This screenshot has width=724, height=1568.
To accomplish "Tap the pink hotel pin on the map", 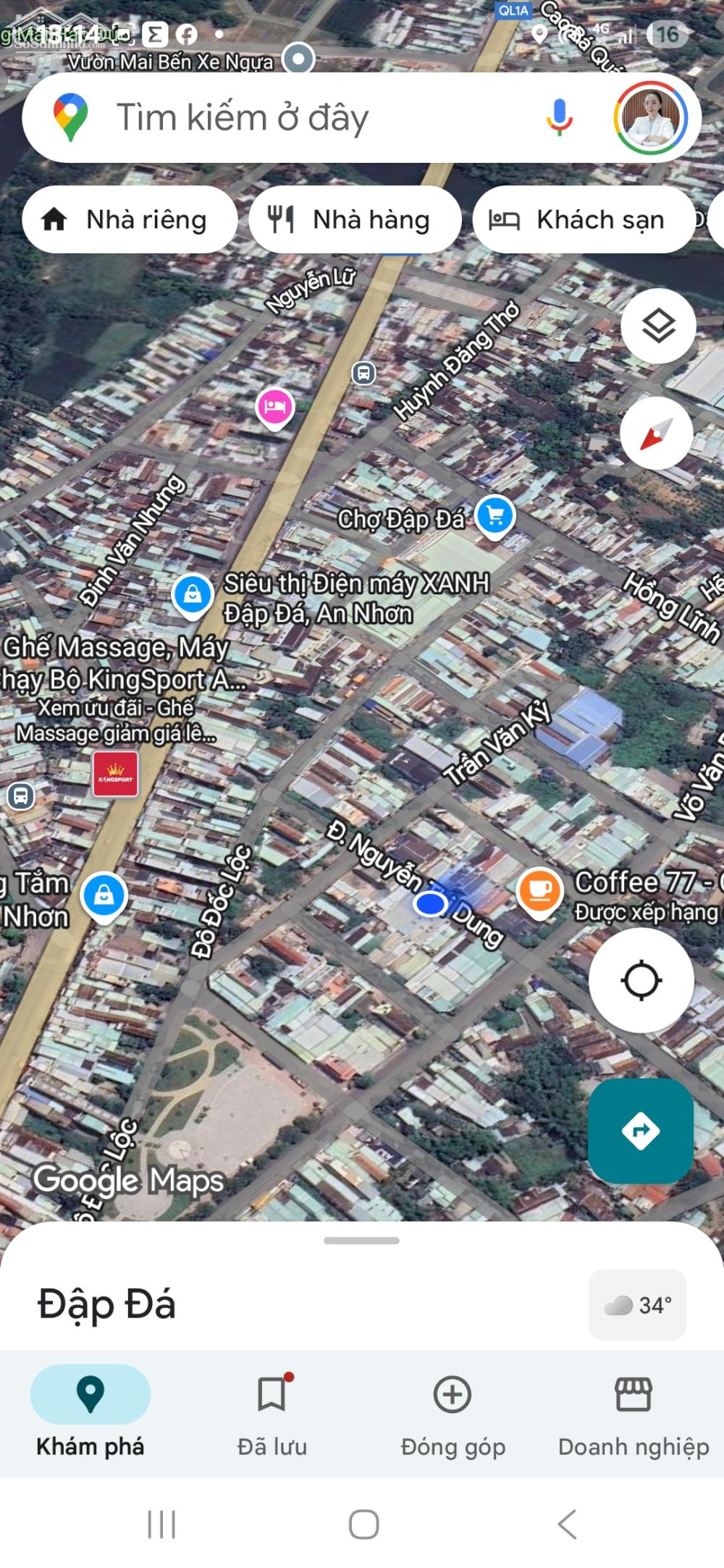I will pos(274,407).
